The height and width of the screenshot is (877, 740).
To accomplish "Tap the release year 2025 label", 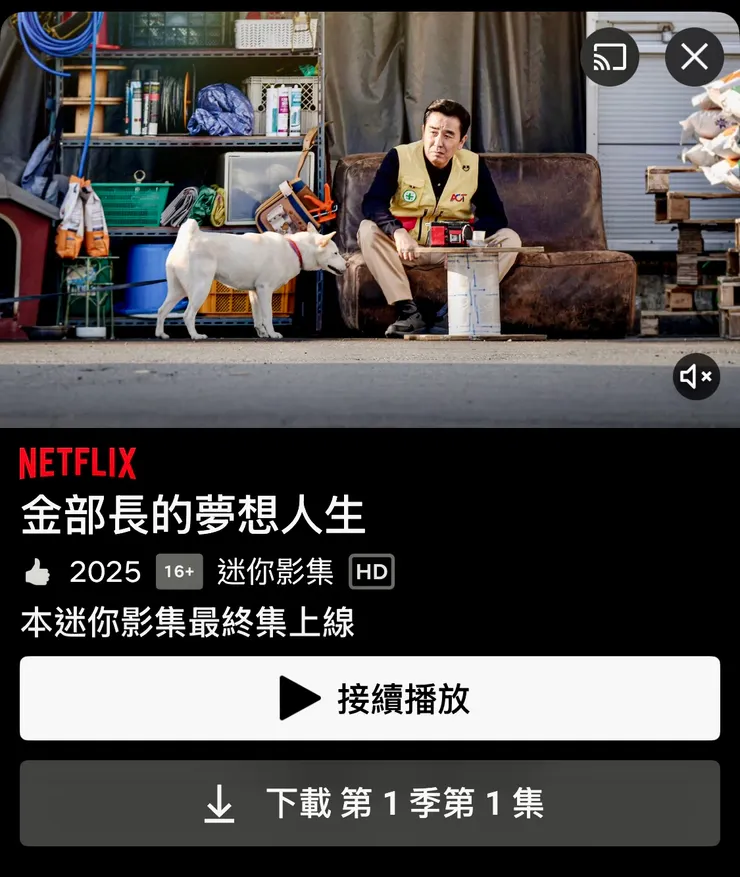I will point(107,572).
